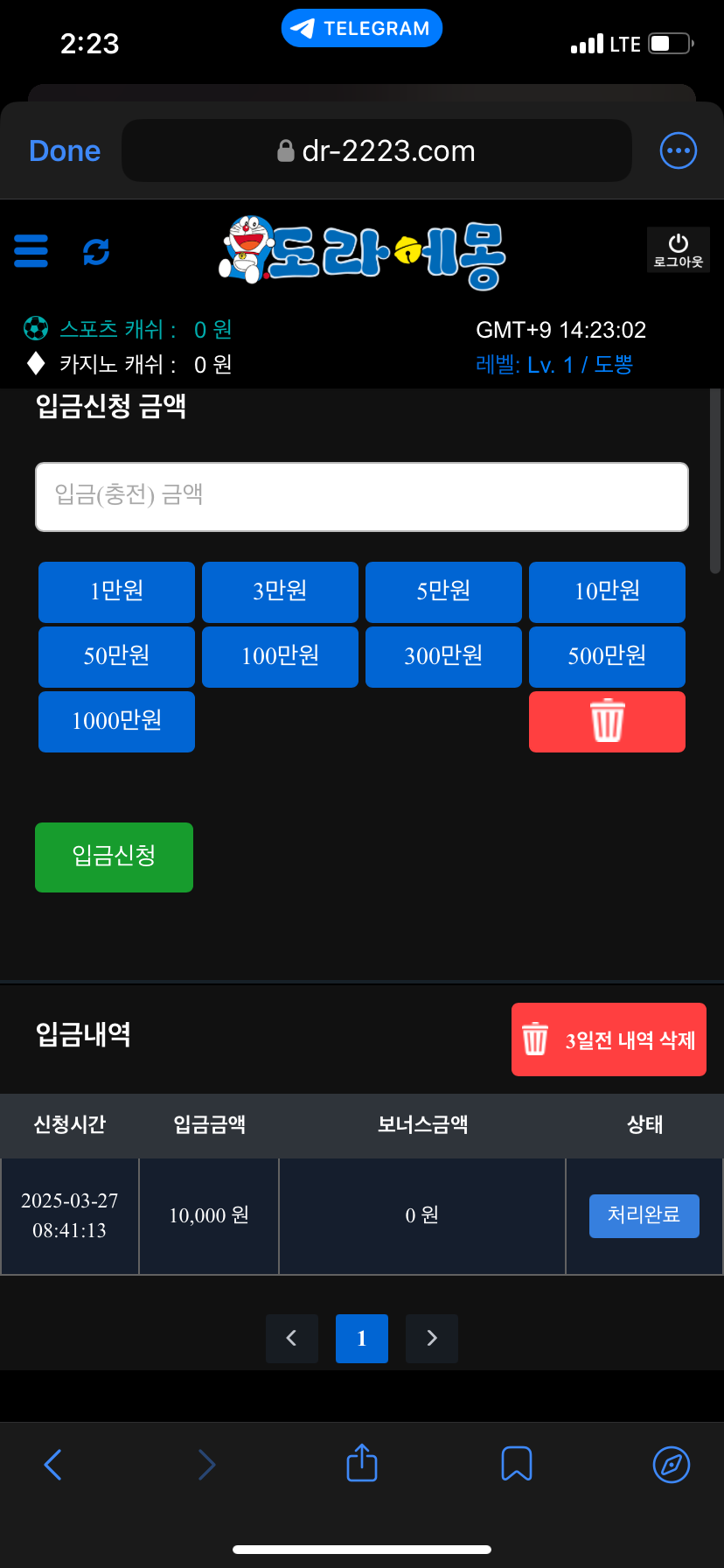The image size is (724, 1568).
Task: Tap Done to close the browser view
Action: click(65, 151)
